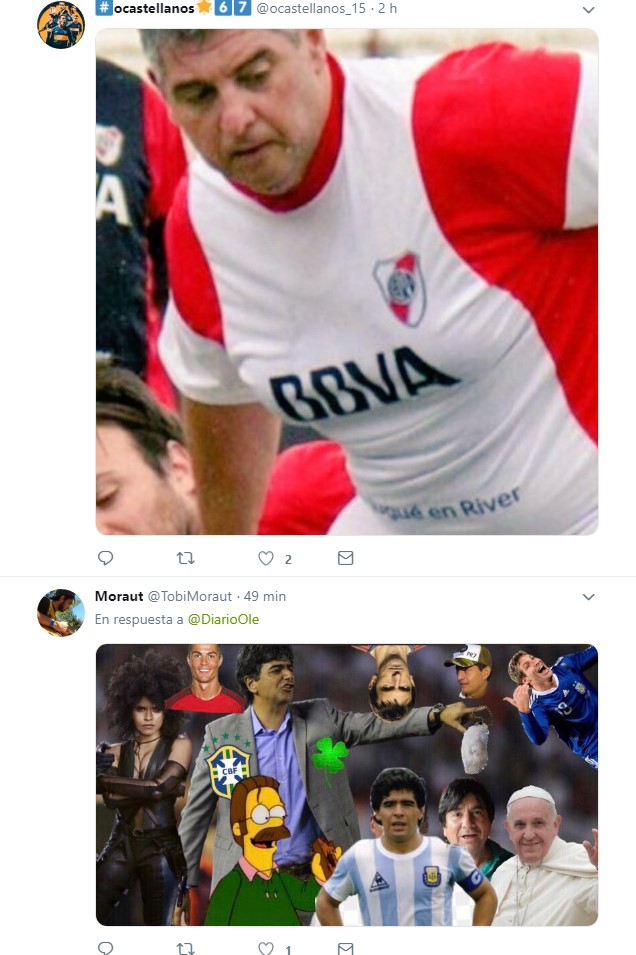The height and width of the screenshot is (955, 636).
Task: Retweet ocastellanos tweet
Action: click(x=185, y=558)
